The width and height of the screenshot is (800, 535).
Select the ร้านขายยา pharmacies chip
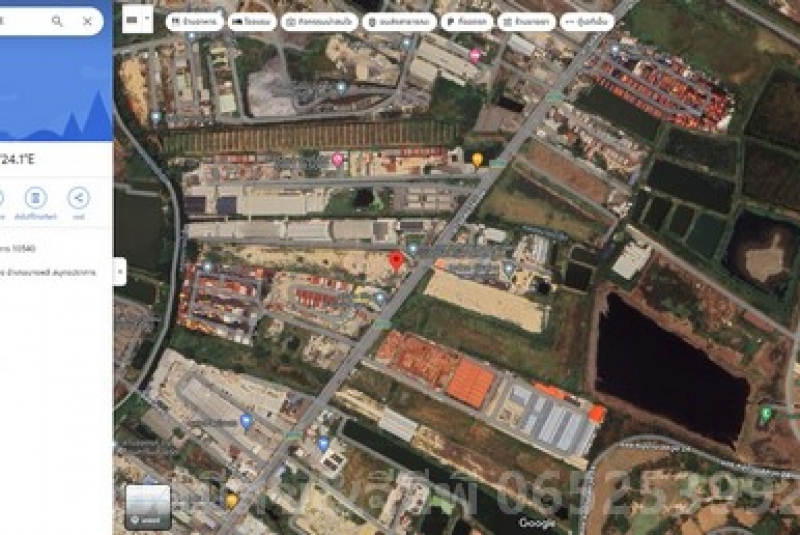(x=527, y=21)
